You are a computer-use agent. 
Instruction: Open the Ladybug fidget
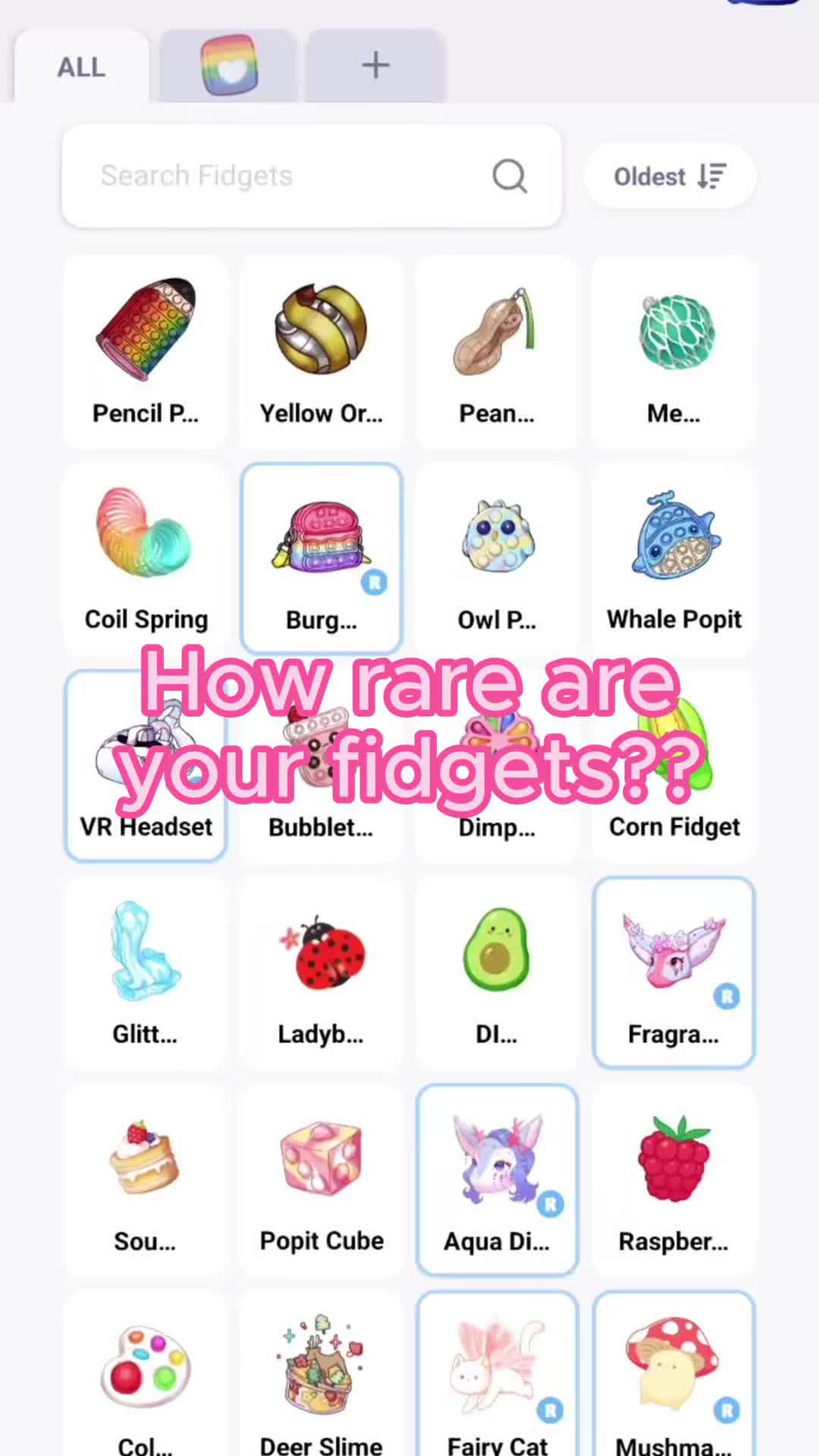click(x=322, y=972)
